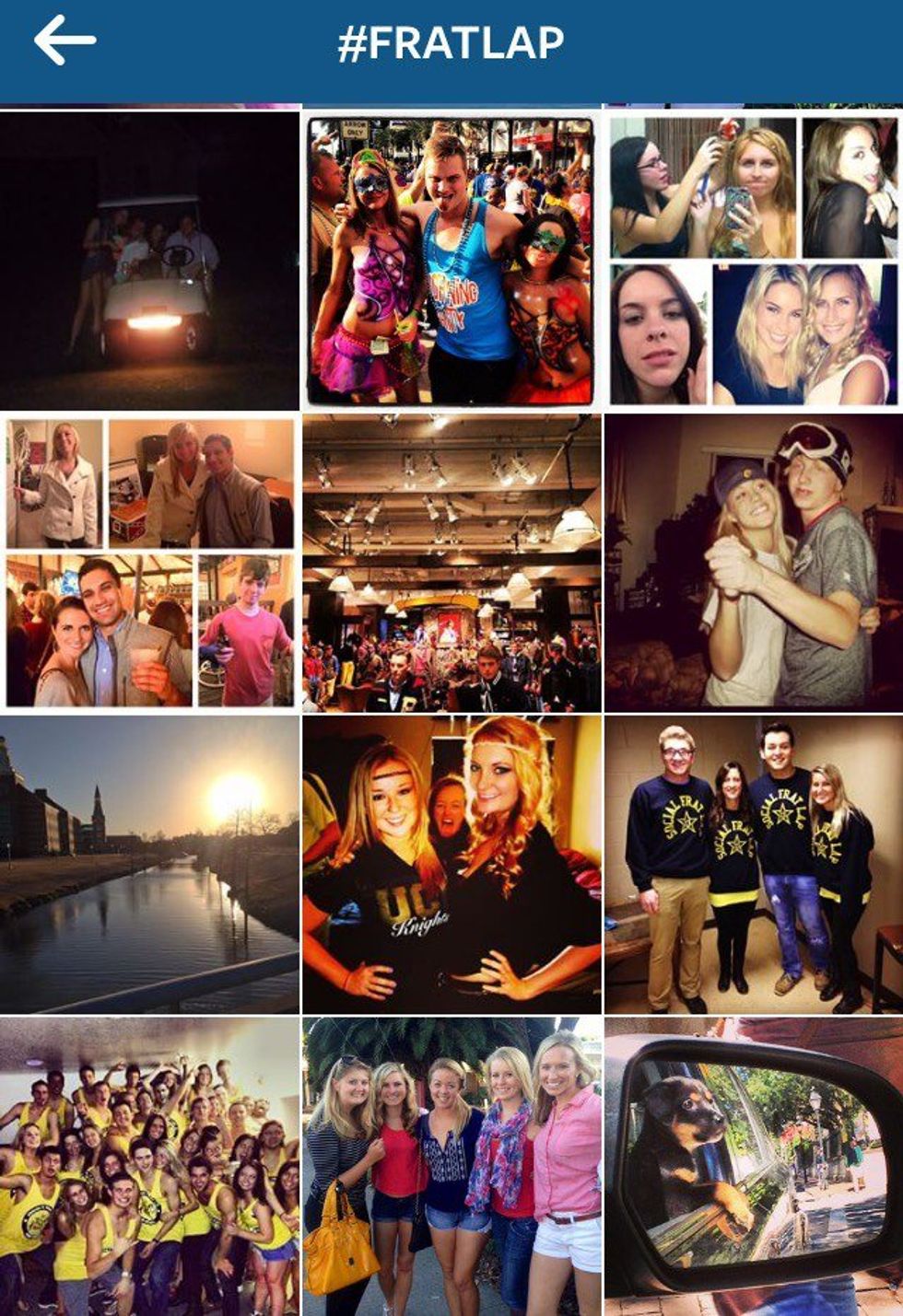
Task: Open the crowded indoor venue photo
Action: (x=451, y=562)
